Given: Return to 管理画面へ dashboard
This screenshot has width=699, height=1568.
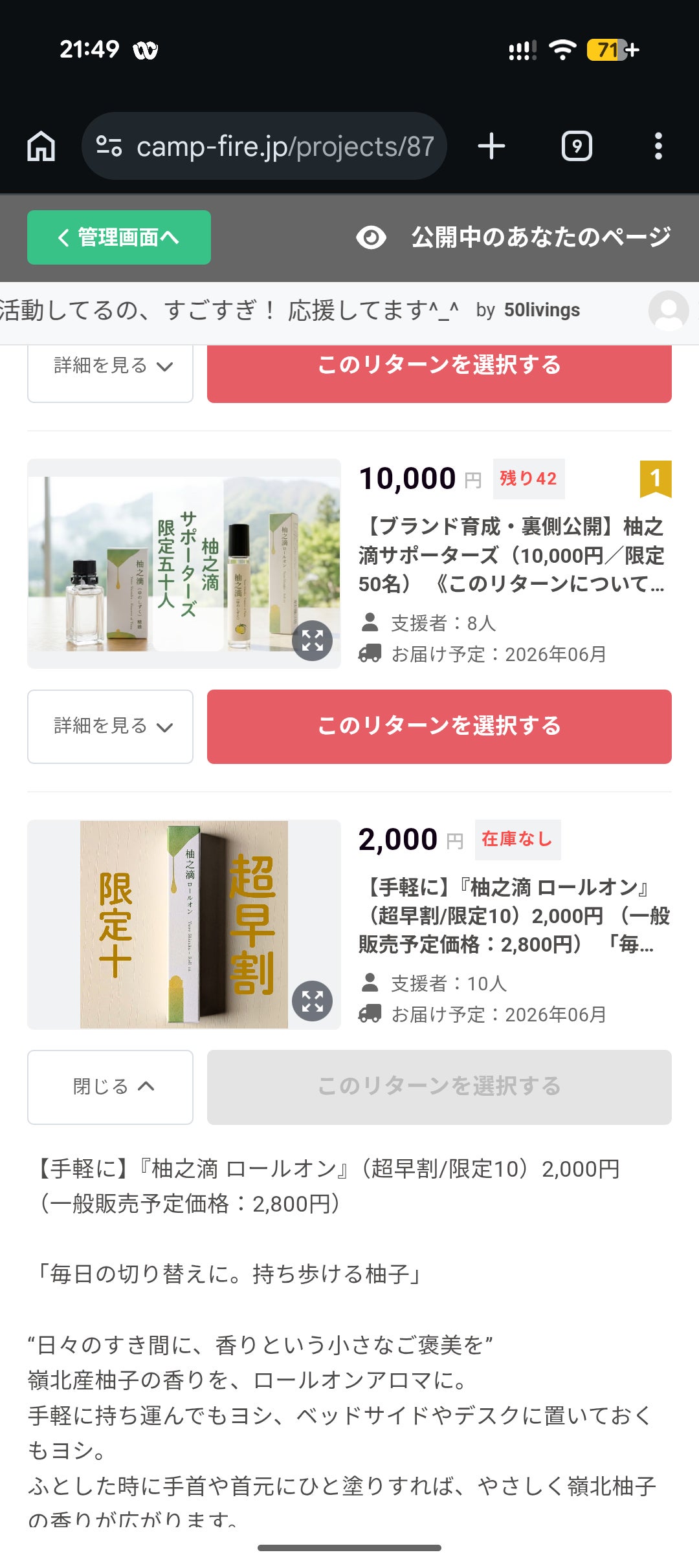Looking at the screenshot, I should click(119, 237).
